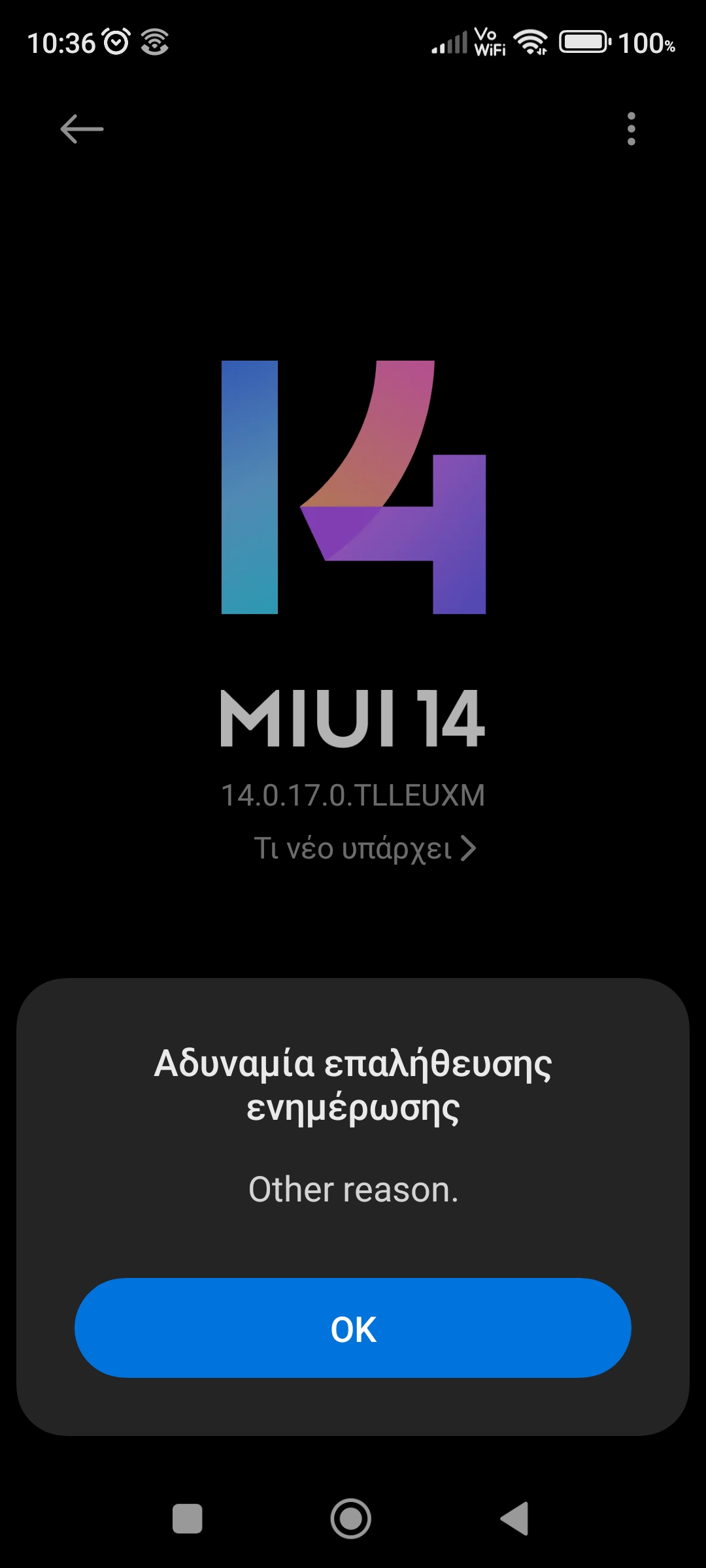This screenshot has height=1568, width=706.
Task: Tap the system back triangle
Action: pos(516,1518)
